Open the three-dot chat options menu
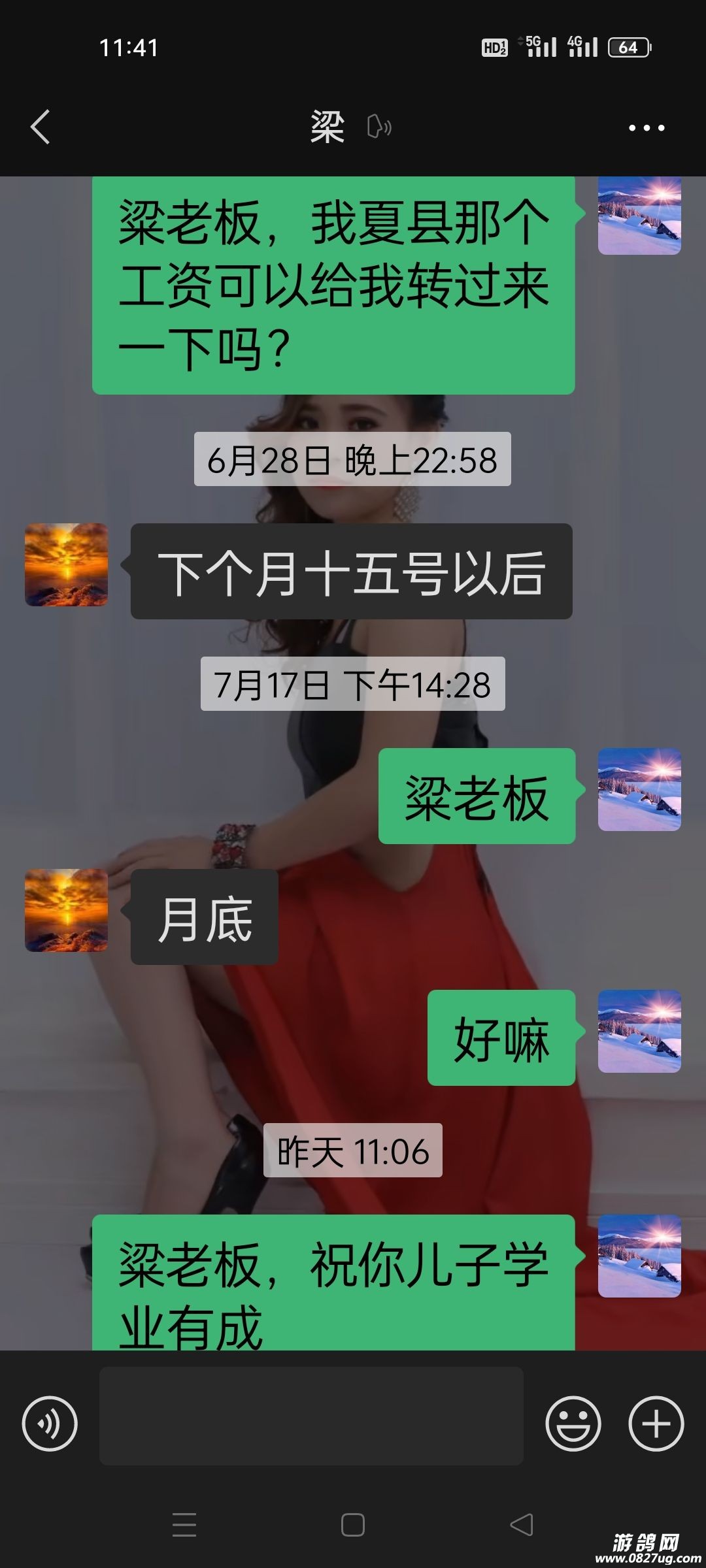Image resolution: width=706 pixels, height=1568 pixels. click(646, 128)
